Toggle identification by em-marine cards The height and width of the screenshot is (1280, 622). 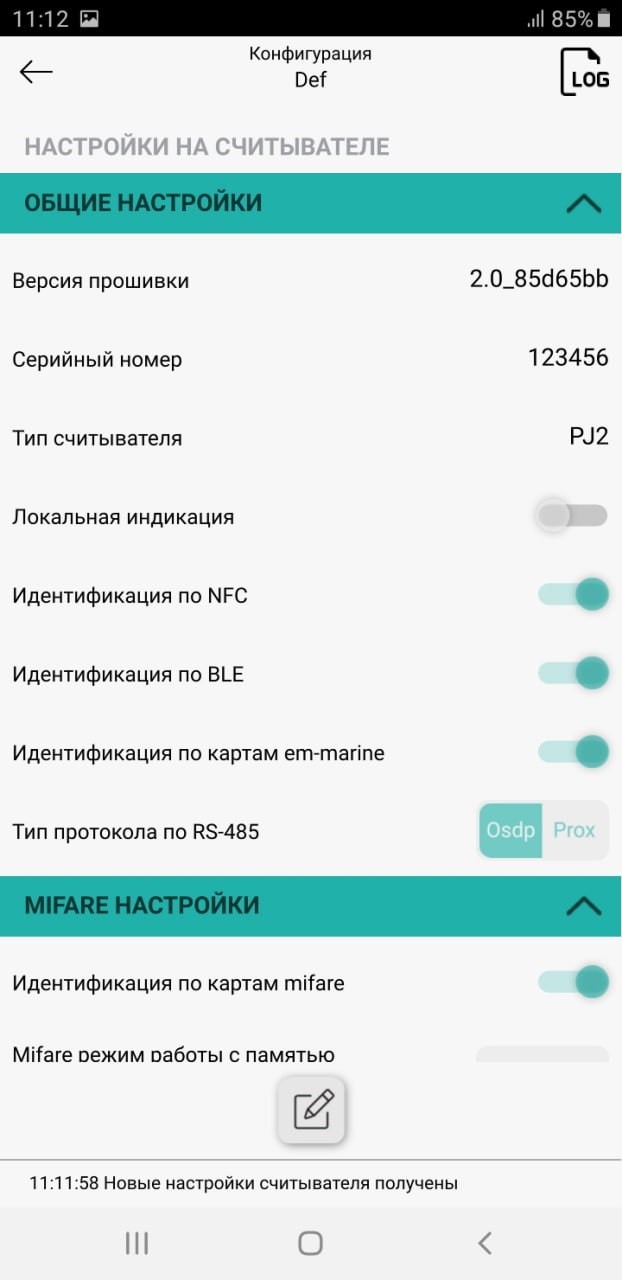click(572, 751)
